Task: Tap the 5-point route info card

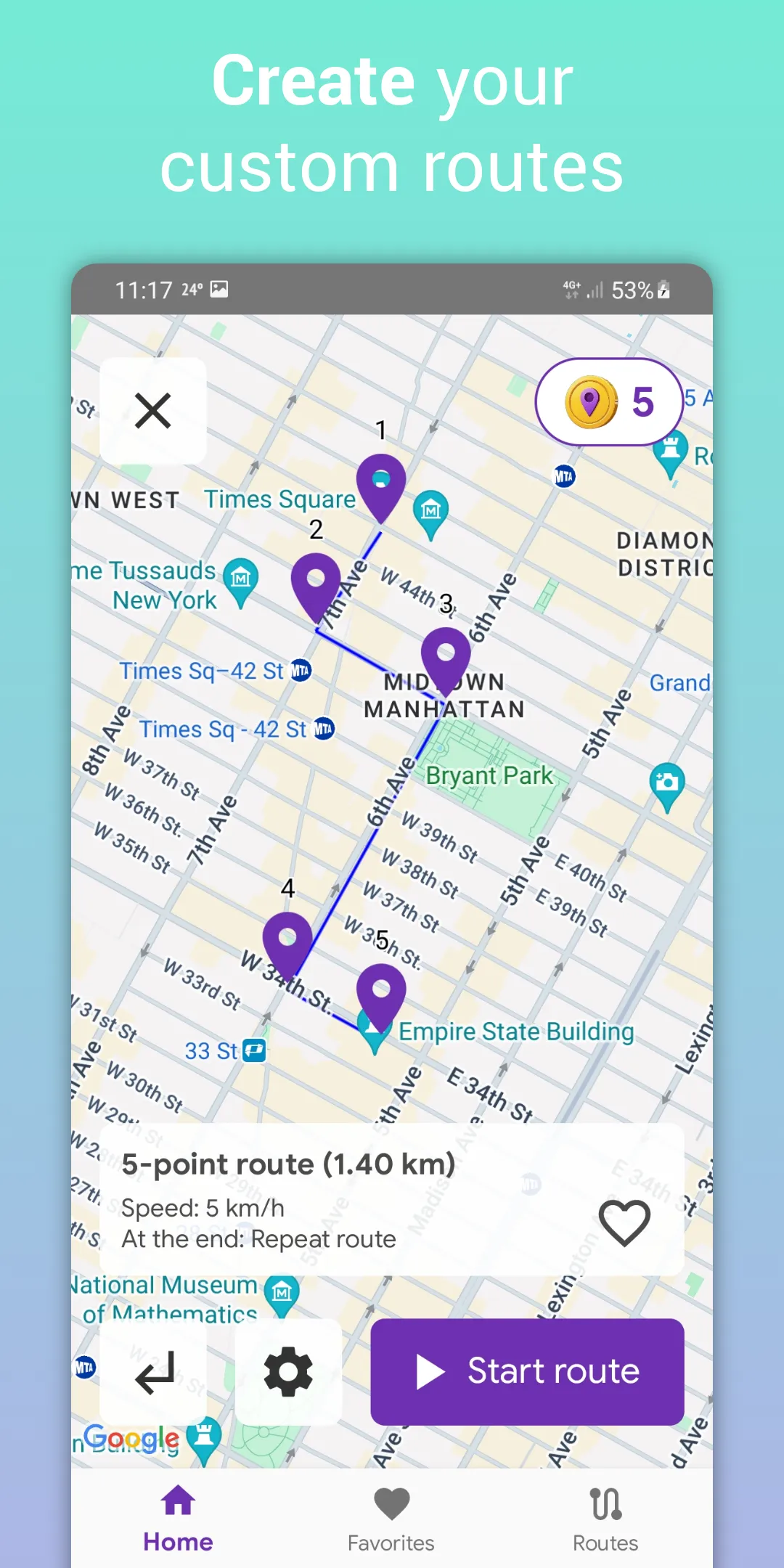Action: point(327,1198)
